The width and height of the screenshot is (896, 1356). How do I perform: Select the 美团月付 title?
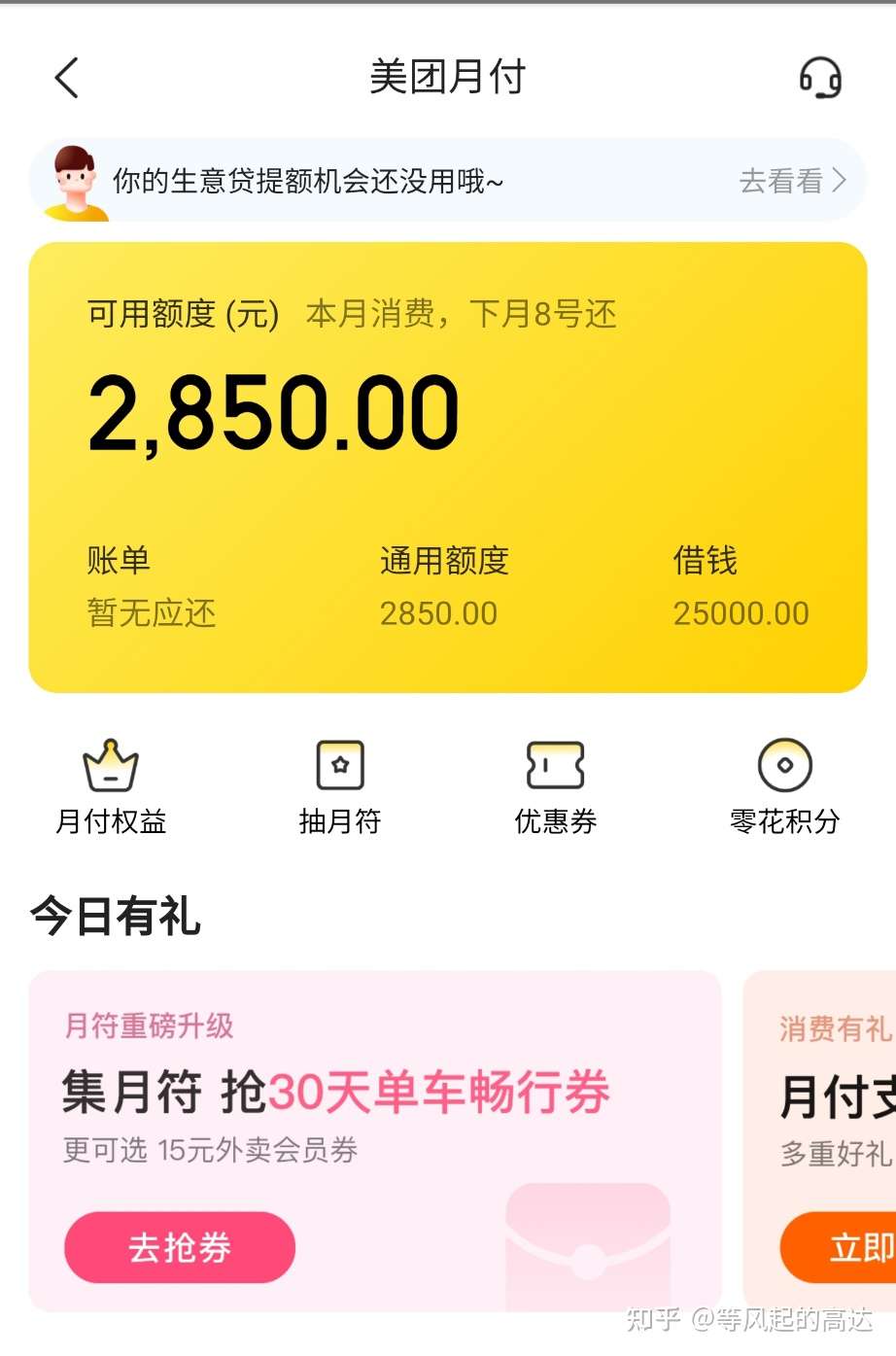coord(447,77)
